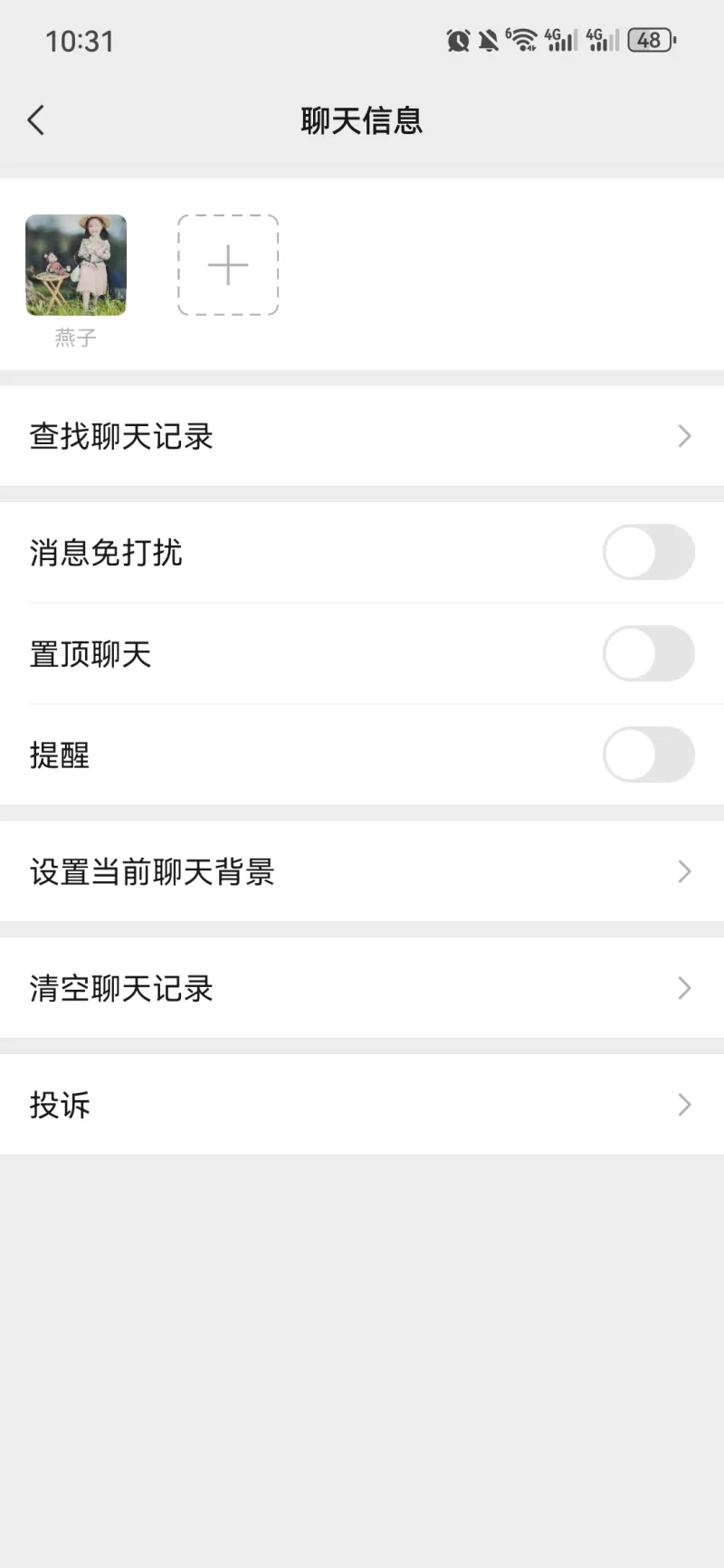724x1568 pixels.
Task: Open the 投诉 report option
Action: point(362,1105)
